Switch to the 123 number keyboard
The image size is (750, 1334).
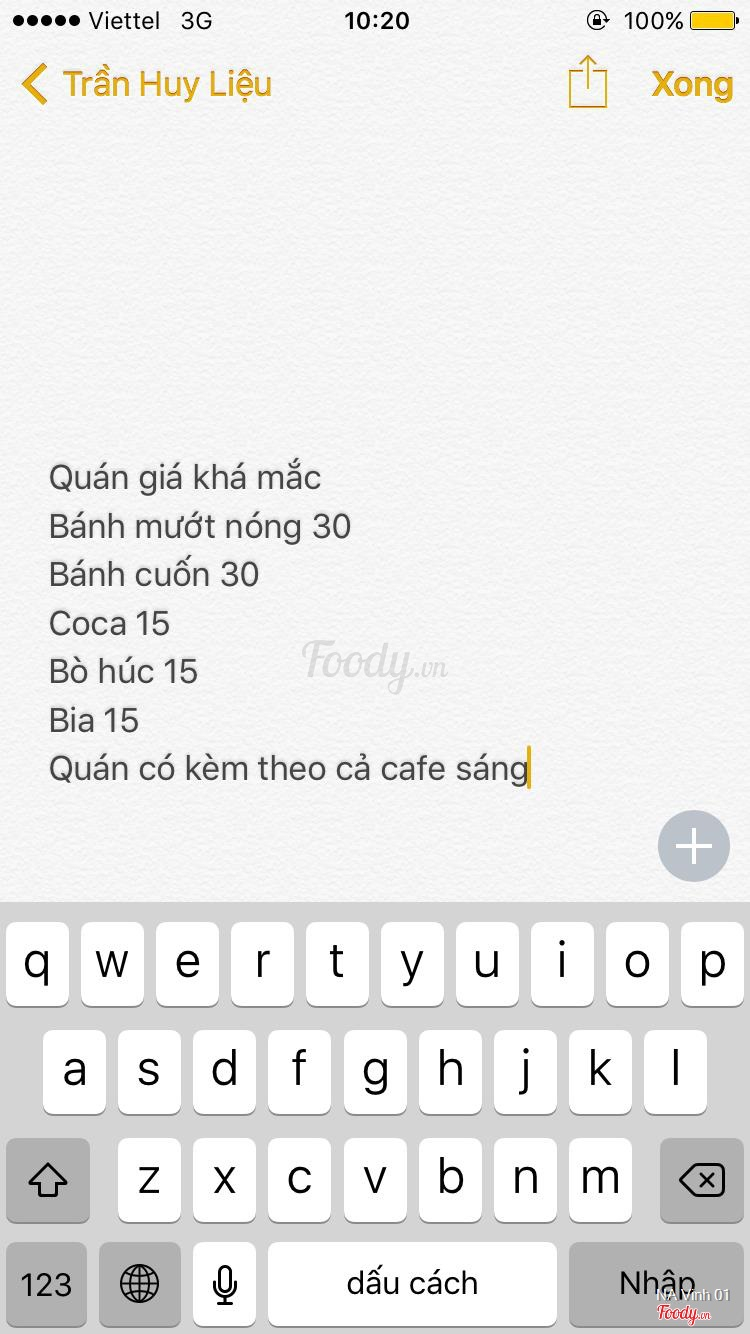pos(46,1284)
